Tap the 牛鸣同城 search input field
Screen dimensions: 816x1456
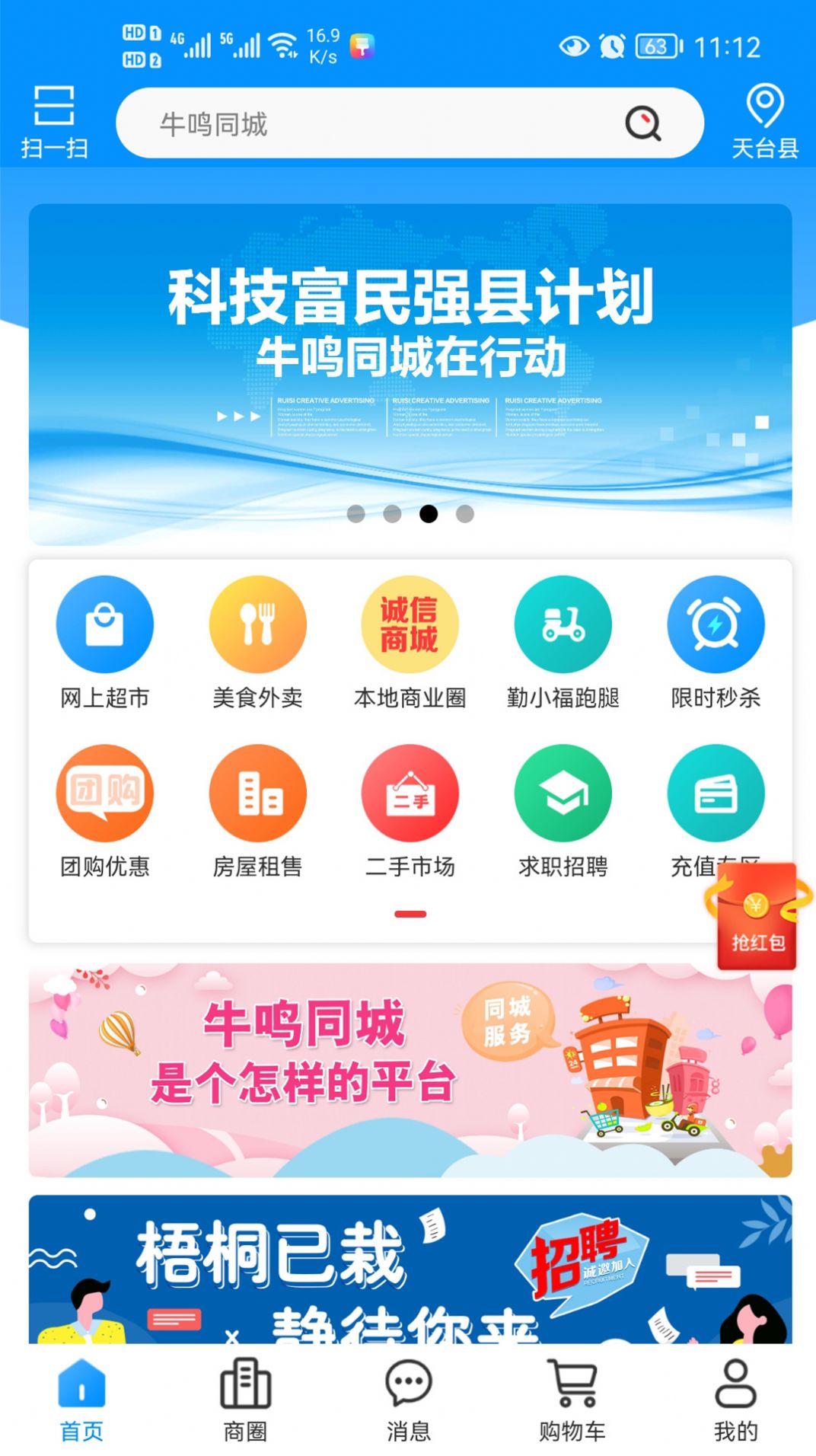click(x=343, y=123)
